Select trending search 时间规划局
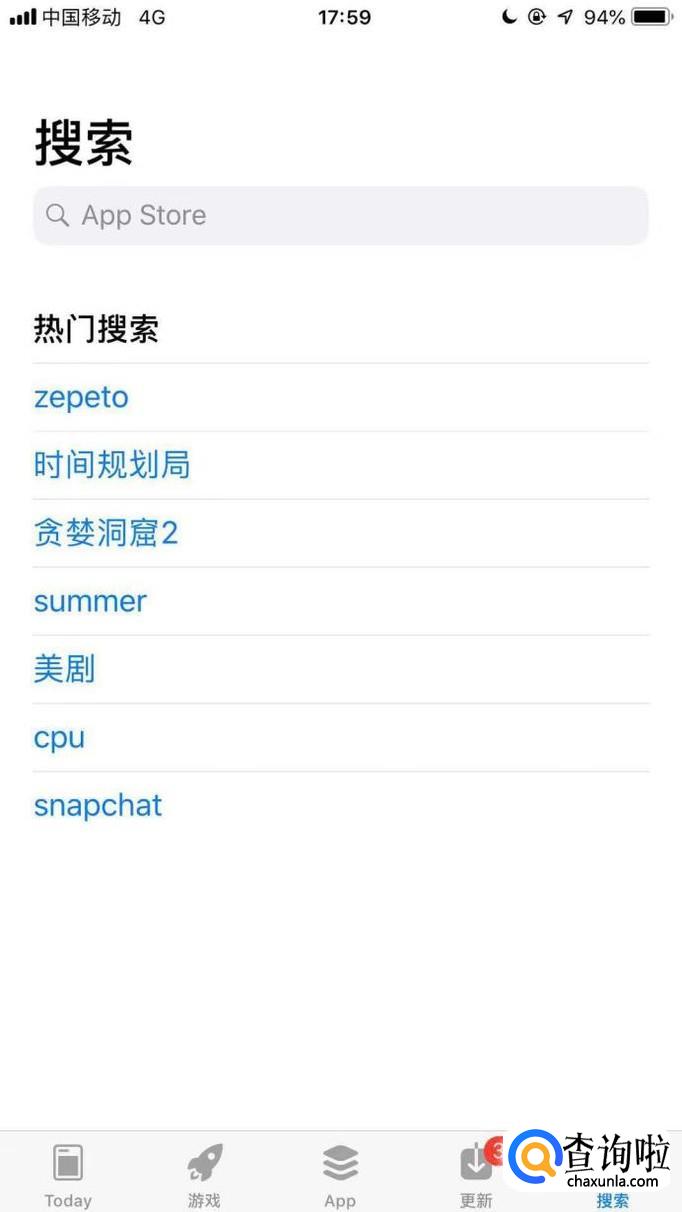 [111, 465]
